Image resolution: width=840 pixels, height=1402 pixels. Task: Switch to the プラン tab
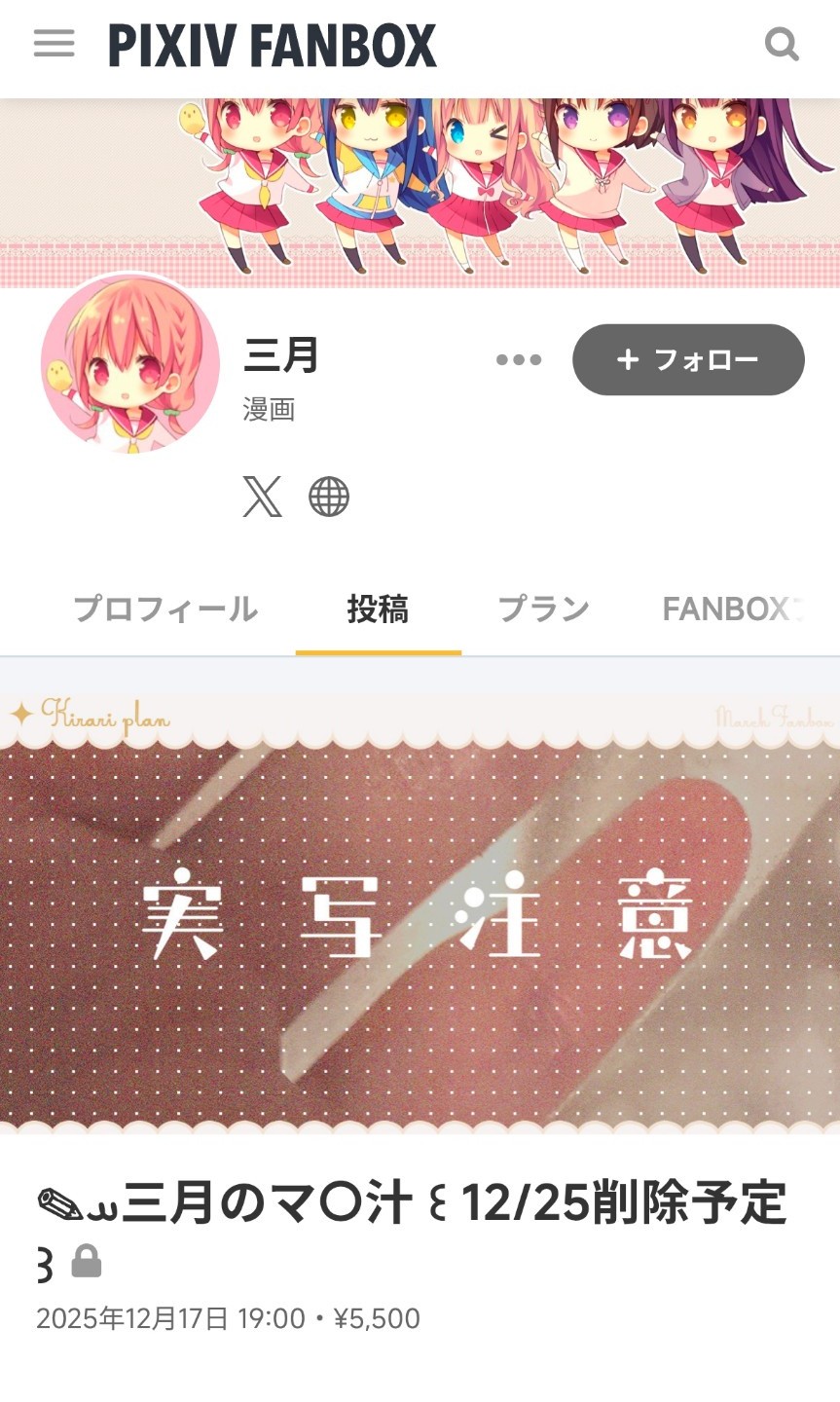tap(543, 609)
